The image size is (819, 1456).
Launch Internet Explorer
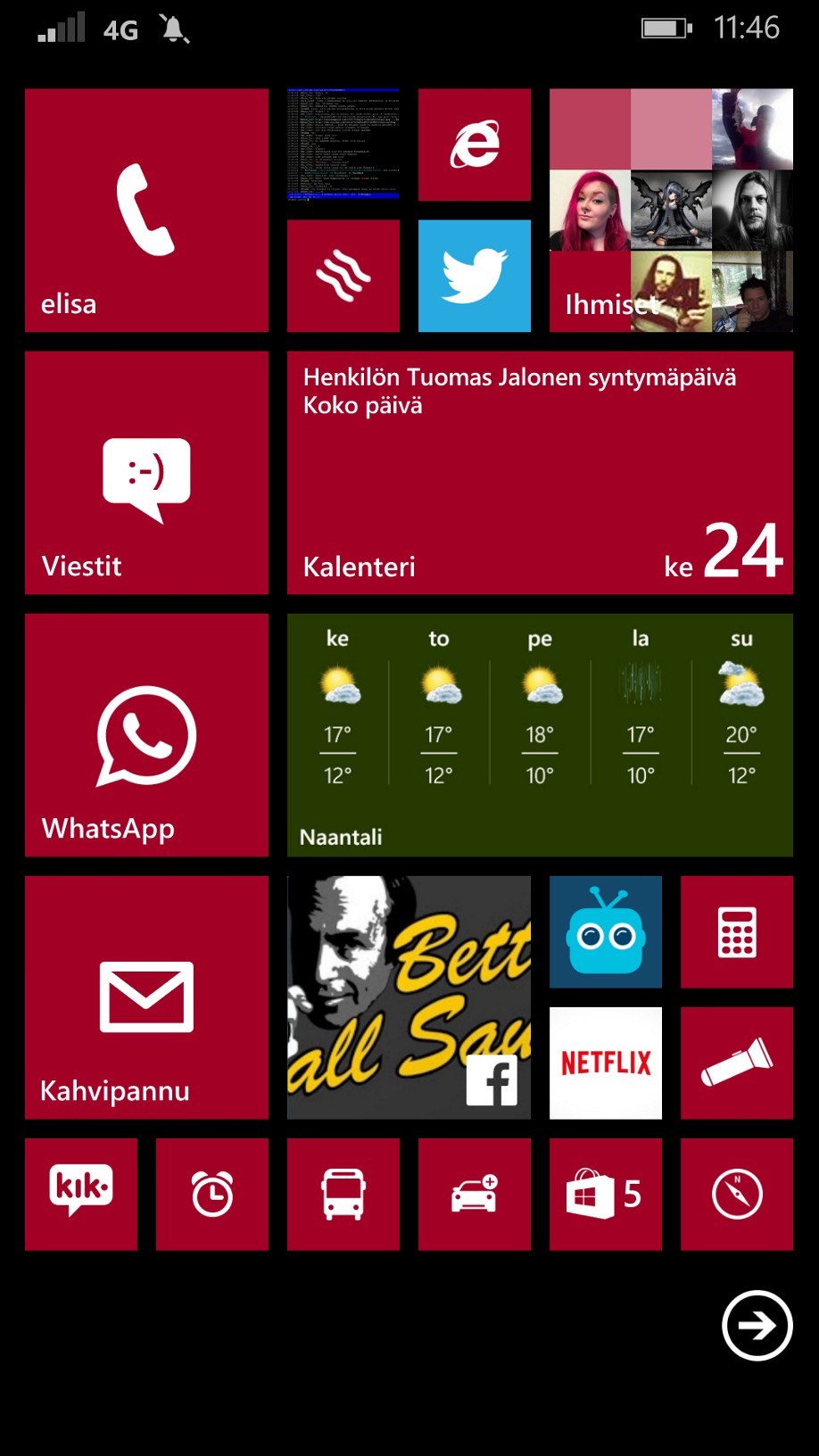(x=474, y=145)
